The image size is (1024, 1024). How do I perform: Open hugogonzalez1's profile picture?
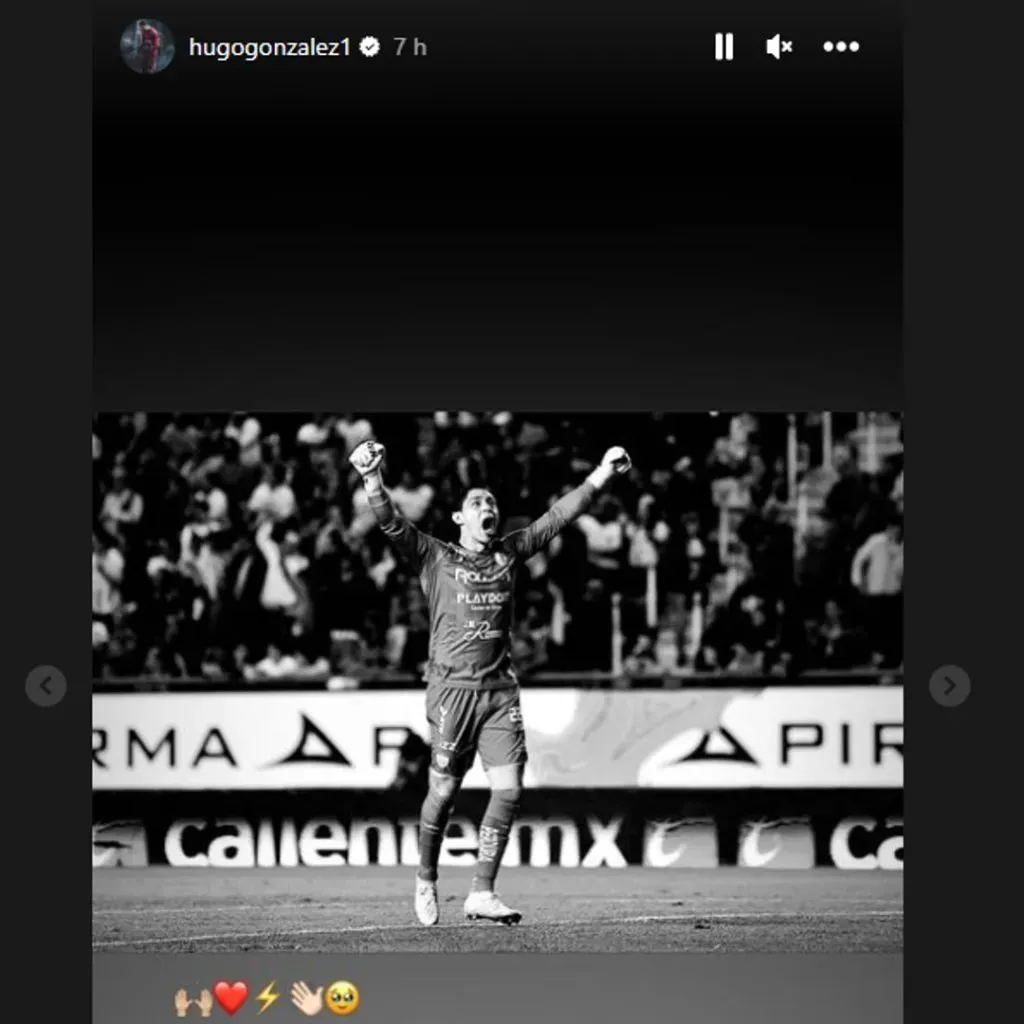click(x=147, y=47)
